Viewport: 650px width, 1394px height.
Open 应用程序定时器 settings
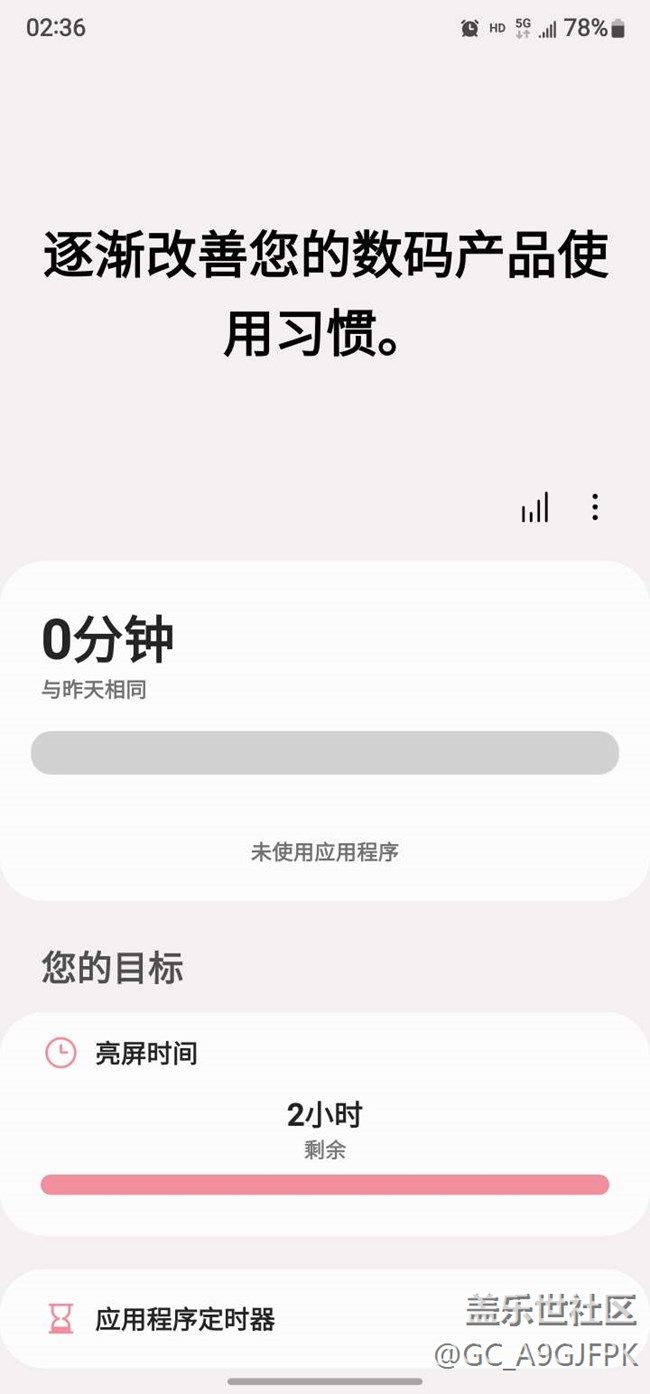pos(325,1319)
